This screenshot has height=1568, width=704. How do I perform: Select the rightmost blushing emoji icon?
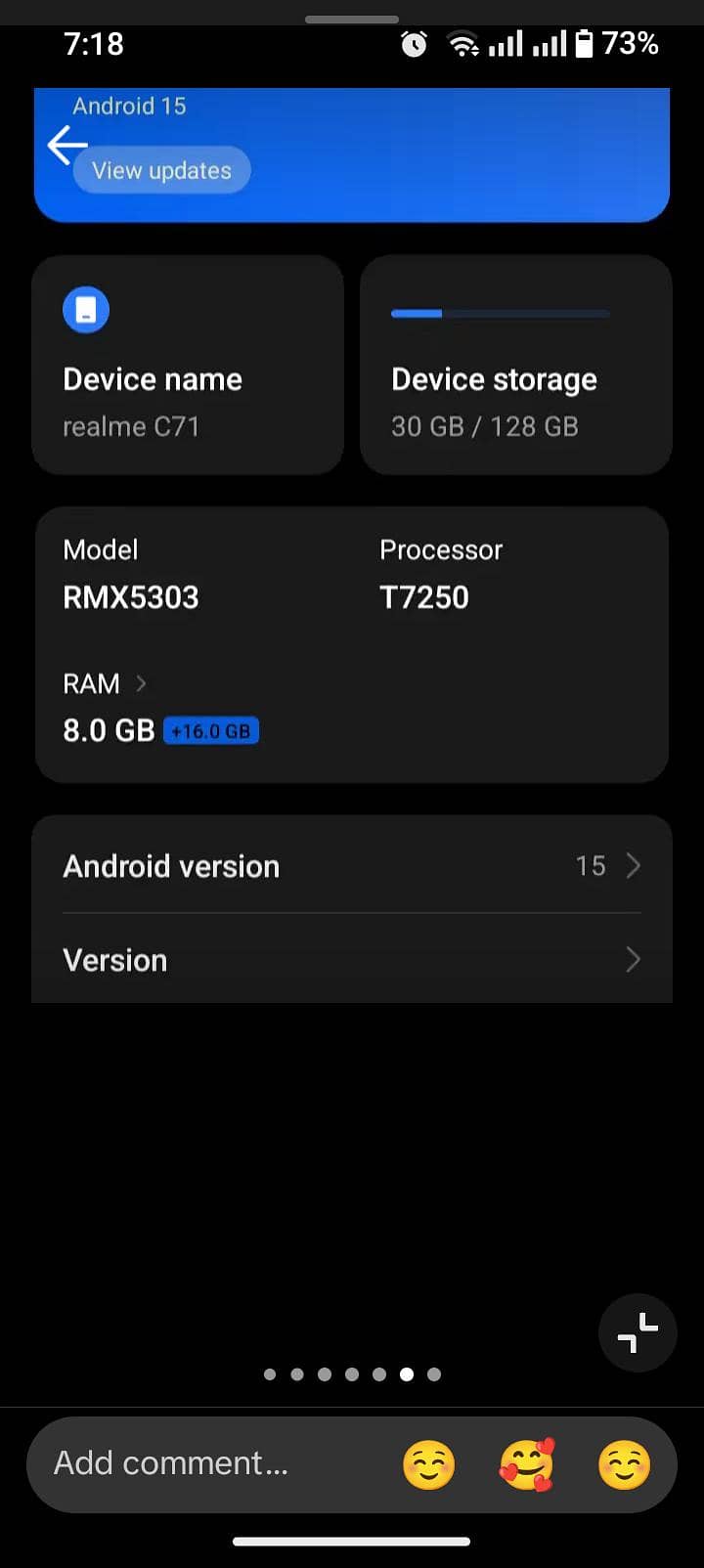coord(626,1462)
